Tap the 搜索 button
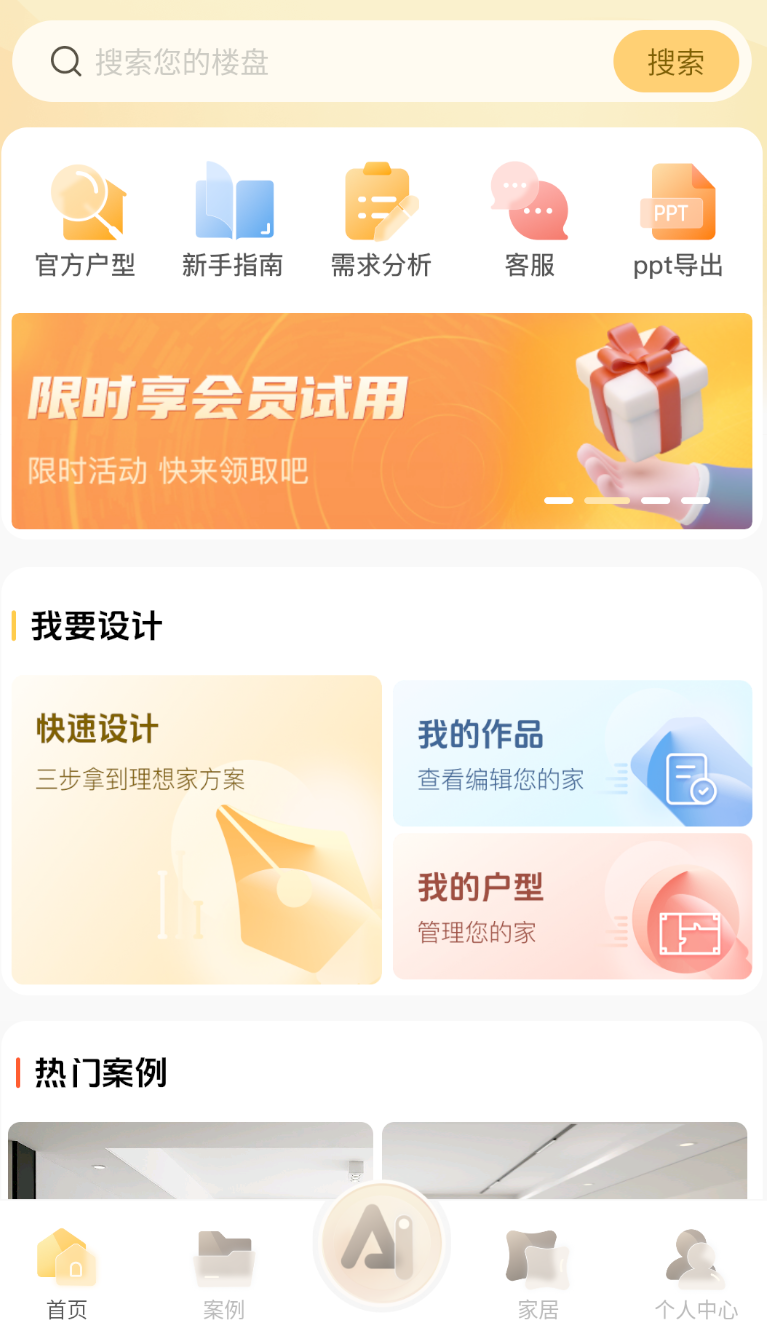767x1328 pixels. point(676,62)
